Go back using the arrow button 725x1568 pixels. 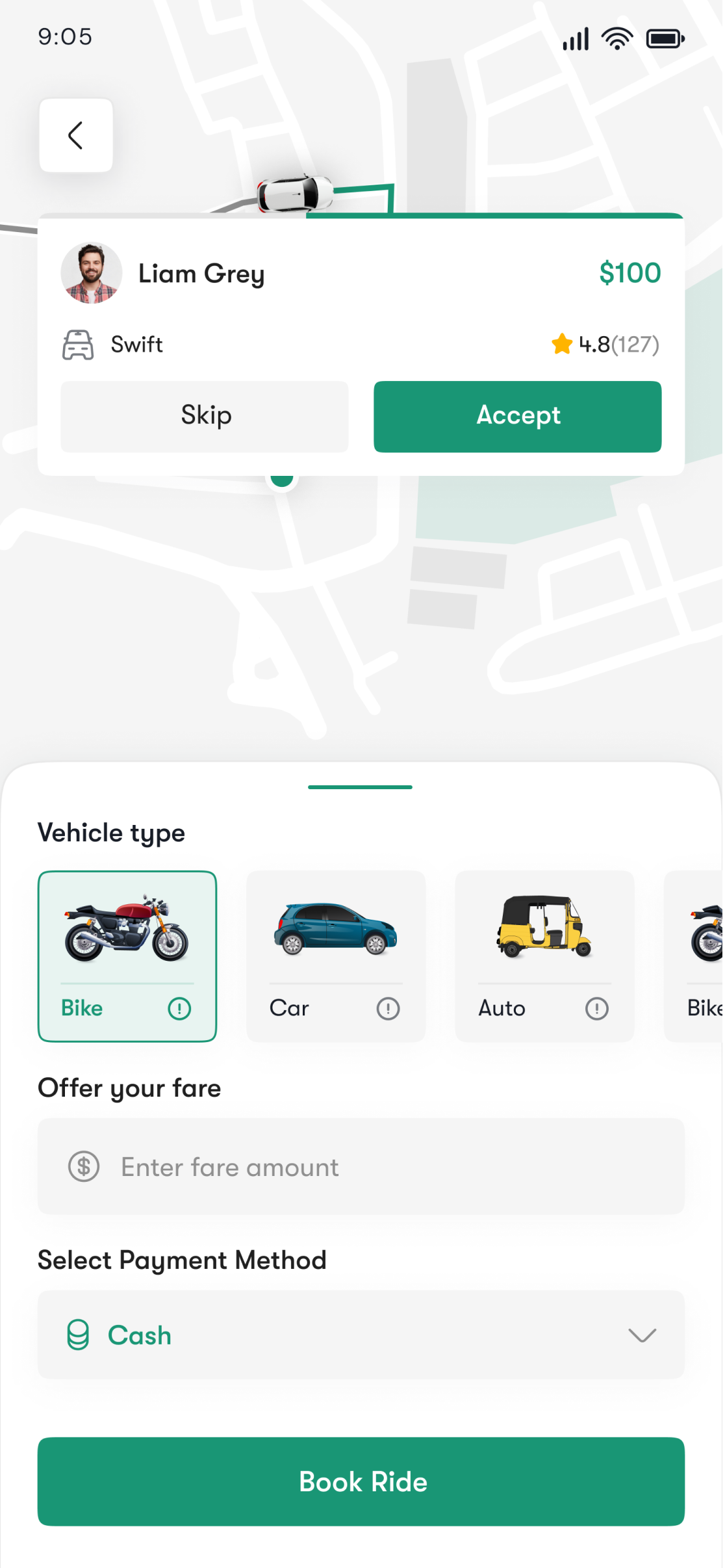tap(76, 135)
